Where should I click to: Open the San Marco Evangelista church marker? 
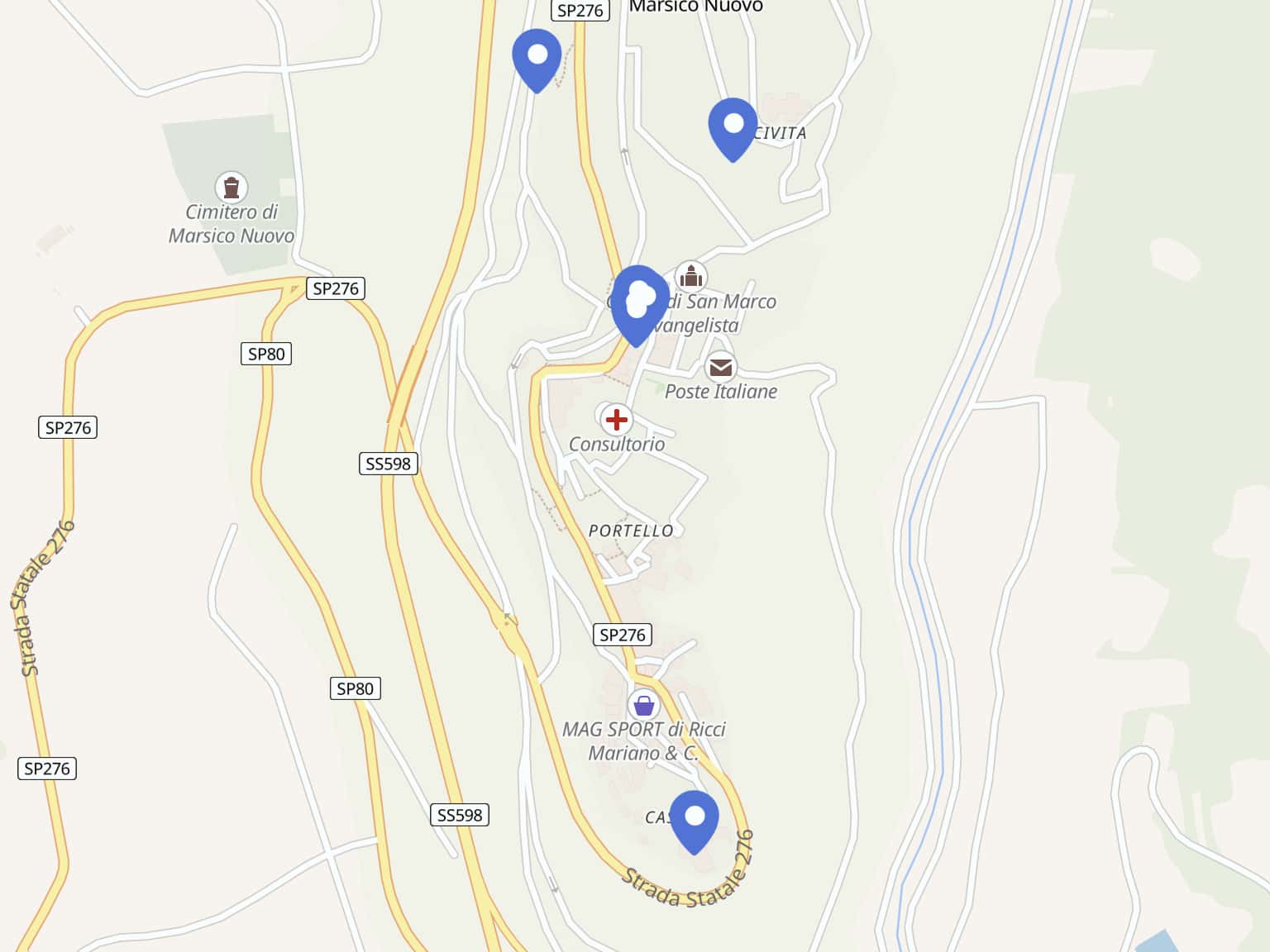(x=690, y=276)
